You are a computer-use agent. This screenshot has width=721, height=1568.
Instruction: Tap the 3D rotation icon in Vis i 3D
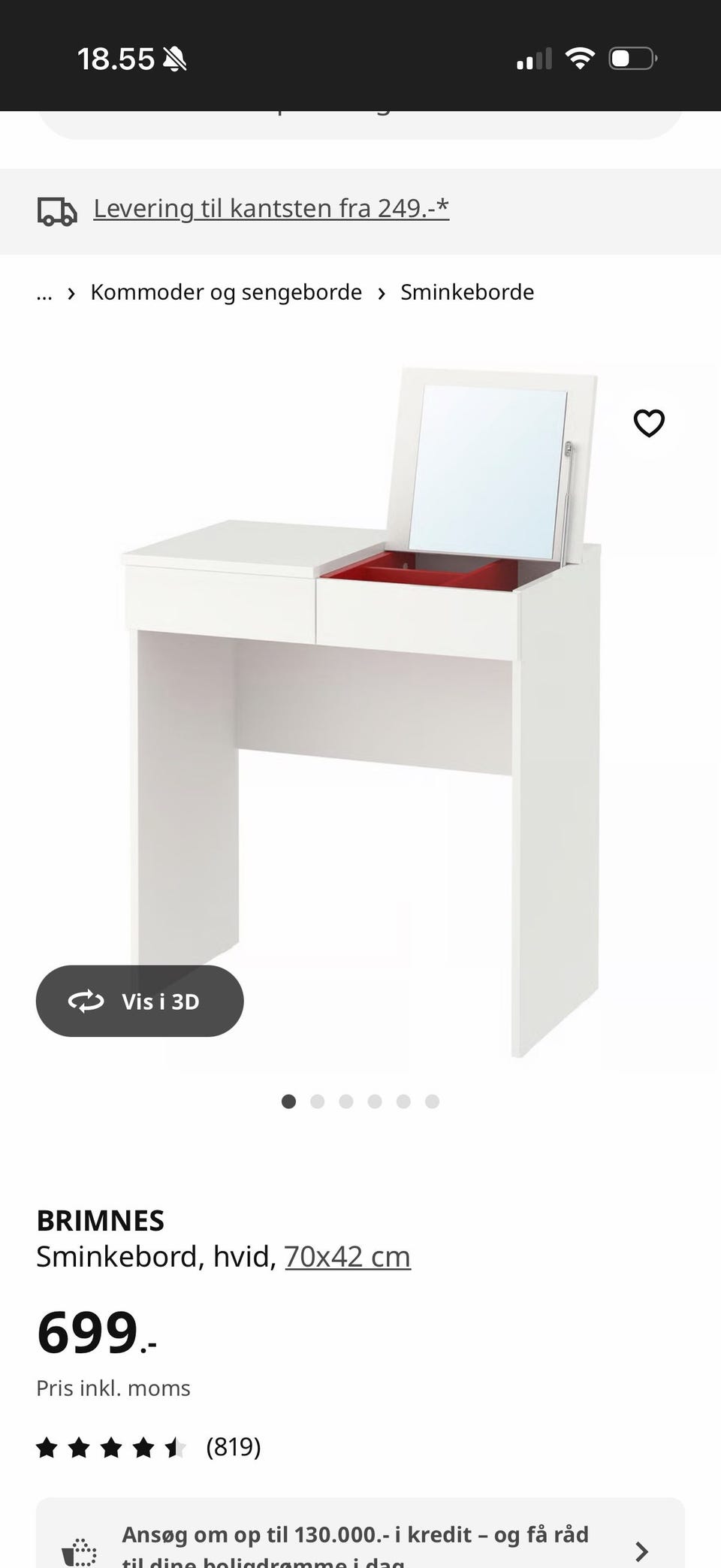[86, 1001]
